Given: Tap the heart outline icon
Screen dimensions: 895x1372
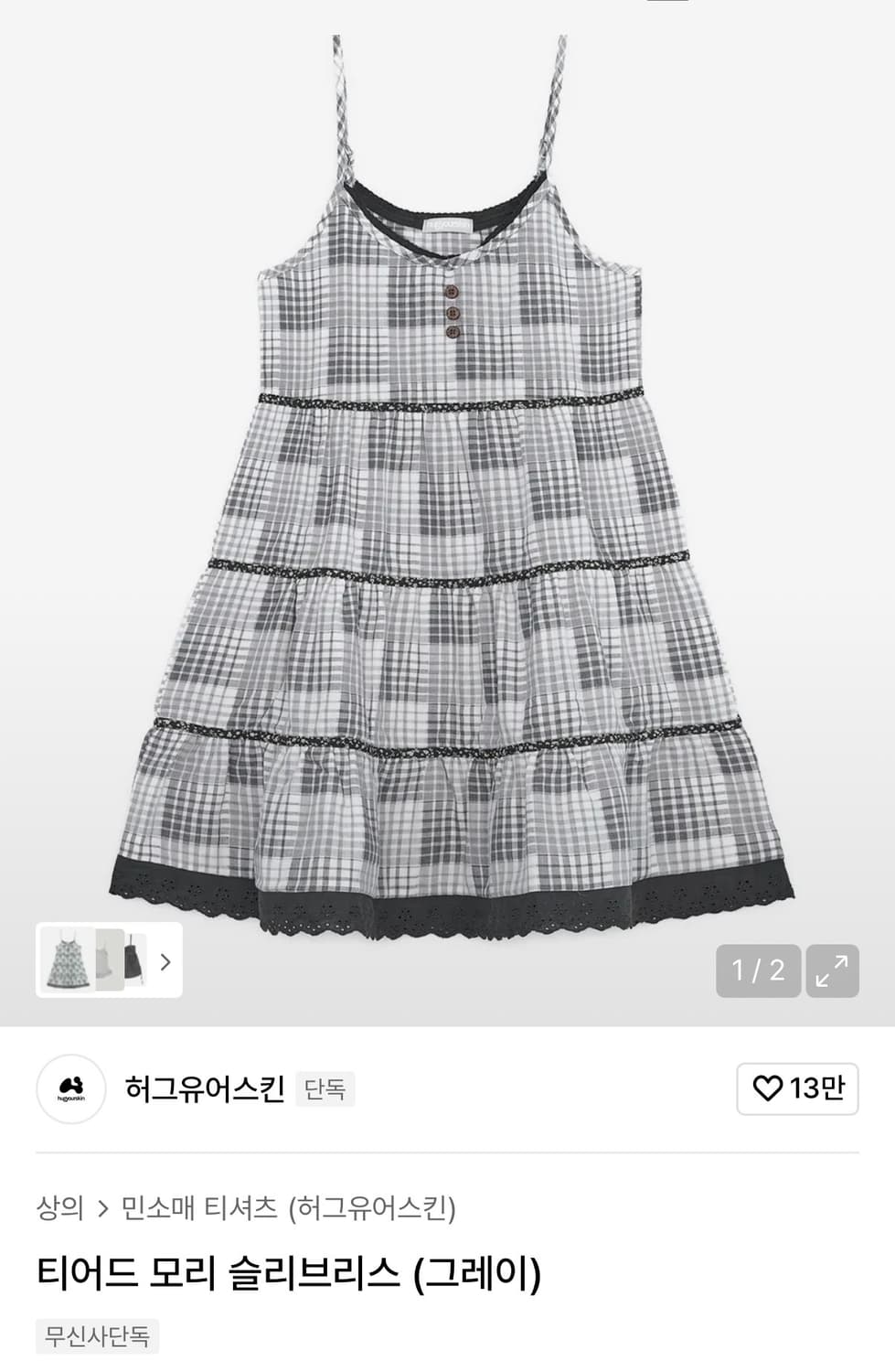Looking at the screenshot, I should coord(768,1090).
